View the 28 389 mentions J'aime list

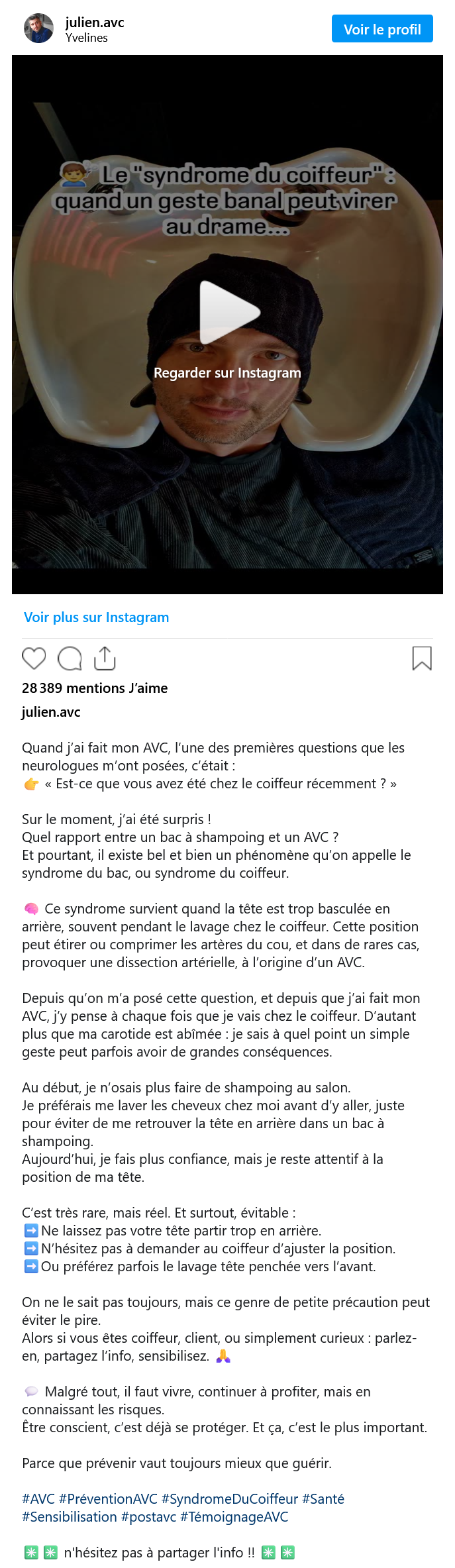click(95, 688)
